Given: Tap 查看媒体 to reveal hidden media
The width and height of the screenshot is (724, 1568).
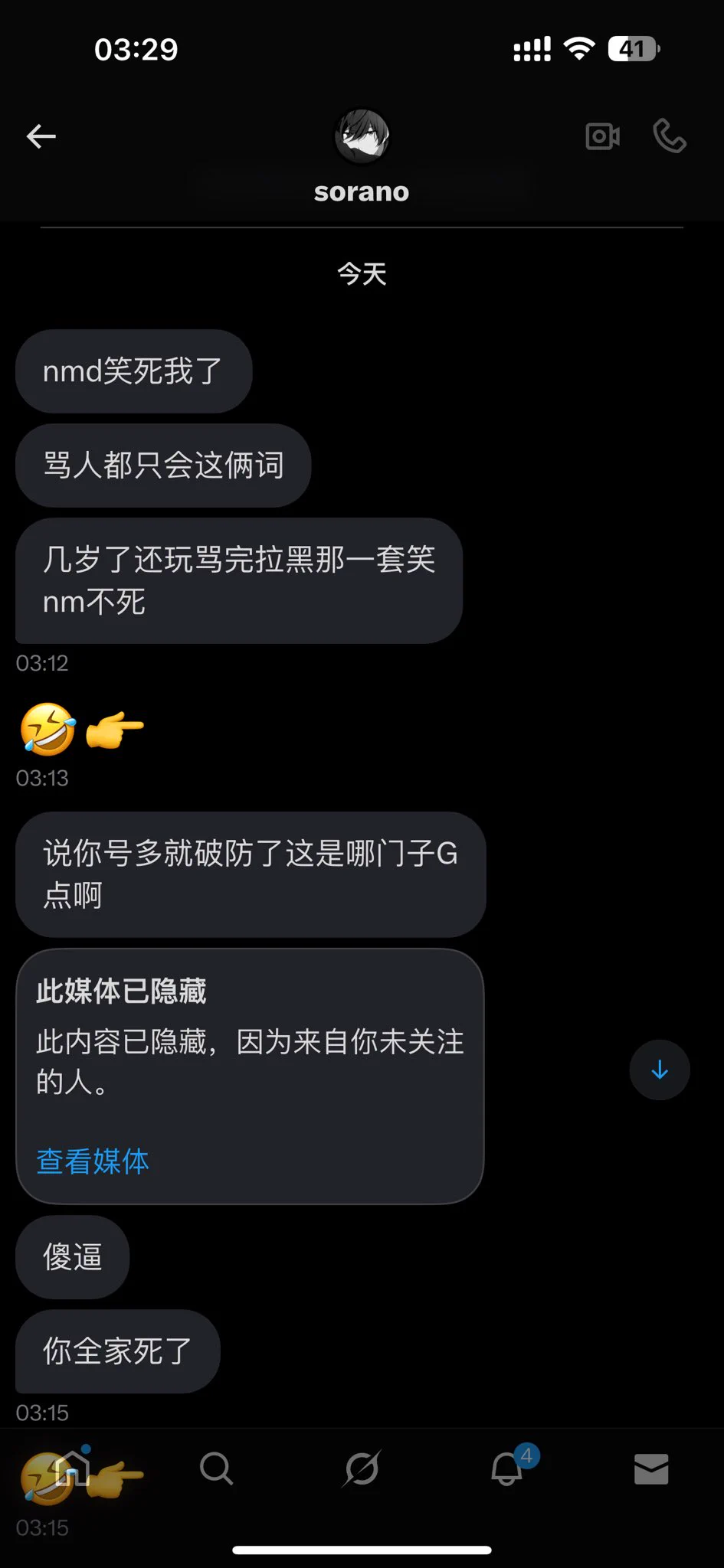Looking at the screenshot, I should click(93, 1161).
